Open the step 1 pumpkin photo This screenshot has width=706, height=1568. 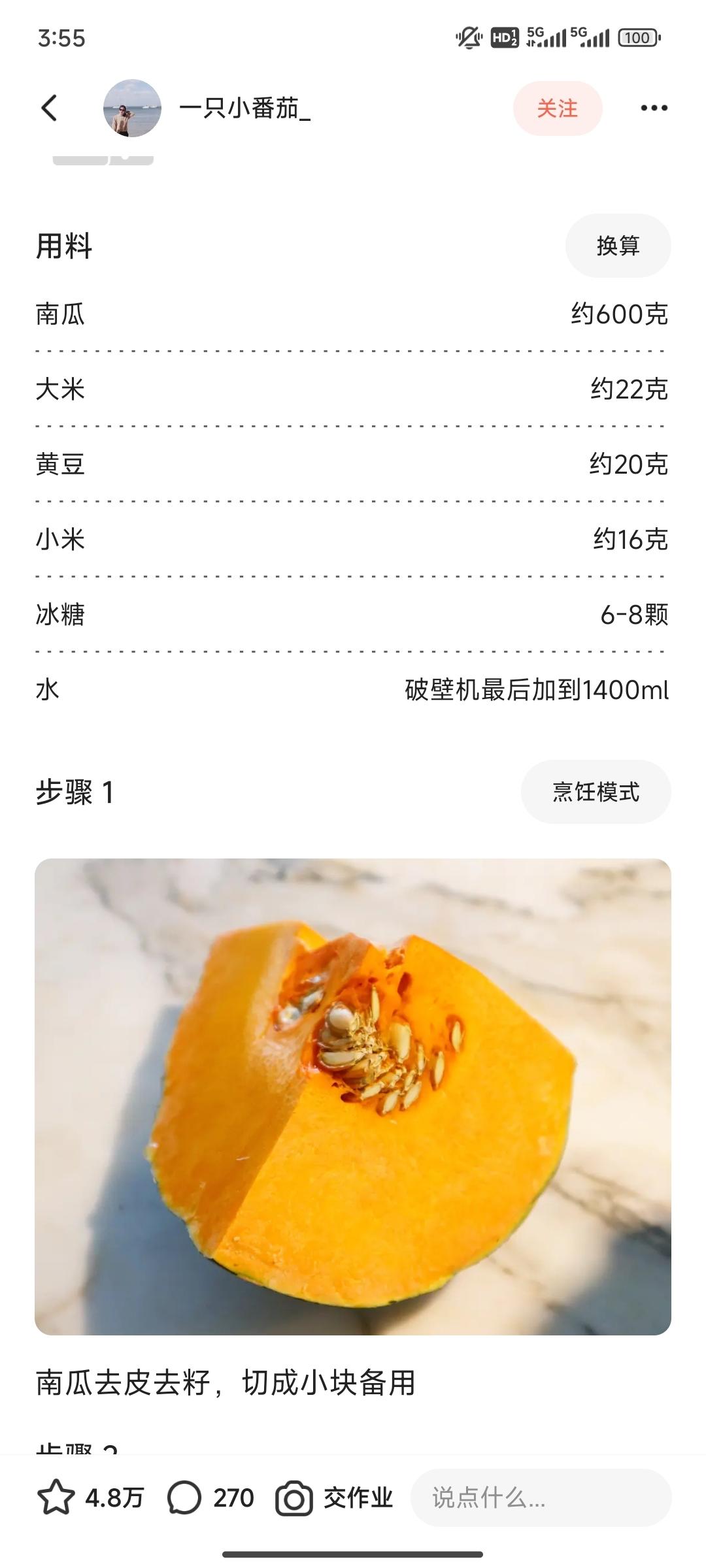(353, 1097)
